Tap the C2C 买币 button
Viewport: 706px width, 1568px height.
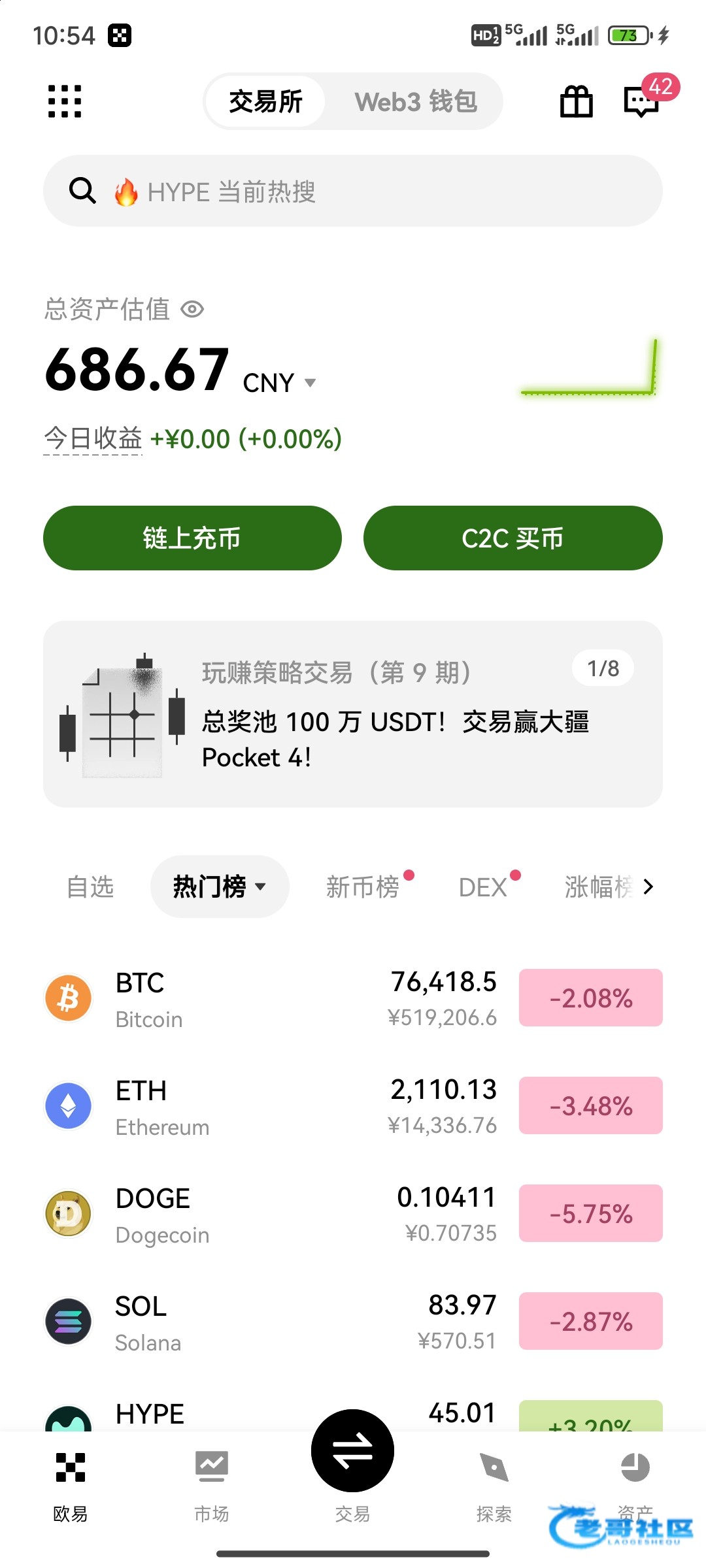coord(513,538)
